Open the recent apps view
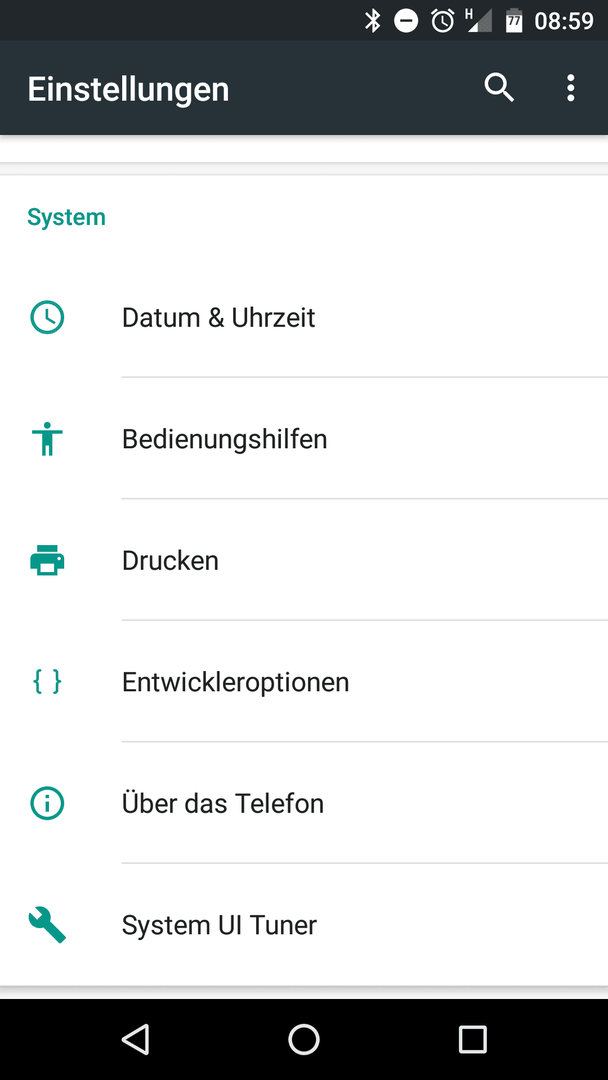Viewport: 608px width, 1080px height. click(472, 1039)
